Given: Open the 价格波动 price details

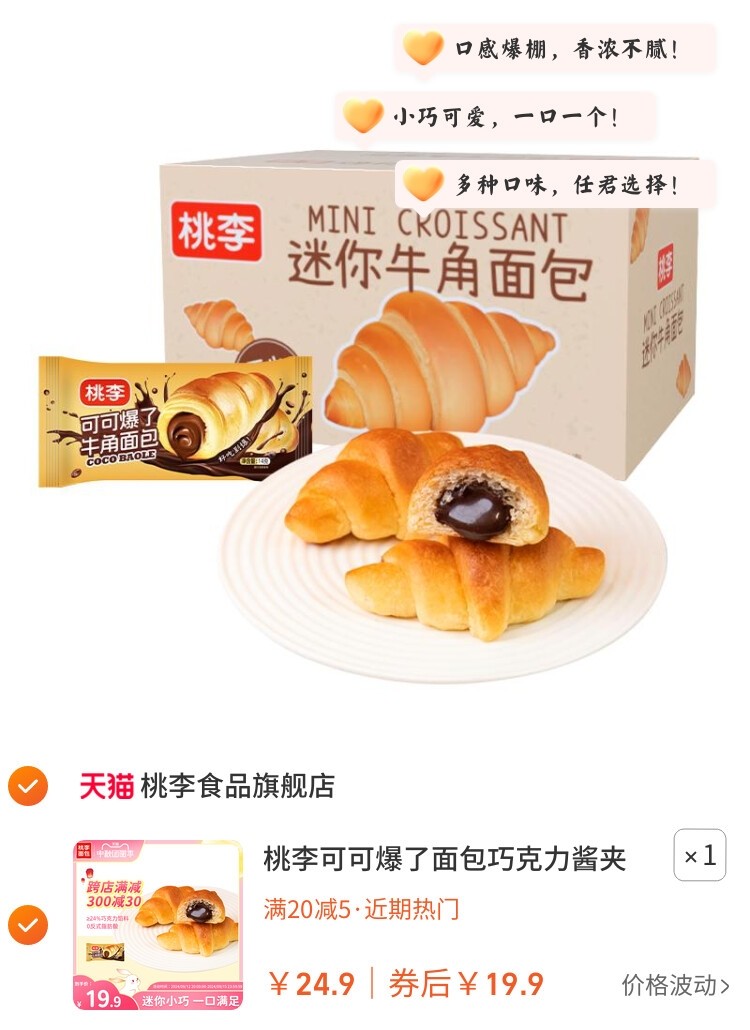Looking at the screenshot, I should point(676,985).
